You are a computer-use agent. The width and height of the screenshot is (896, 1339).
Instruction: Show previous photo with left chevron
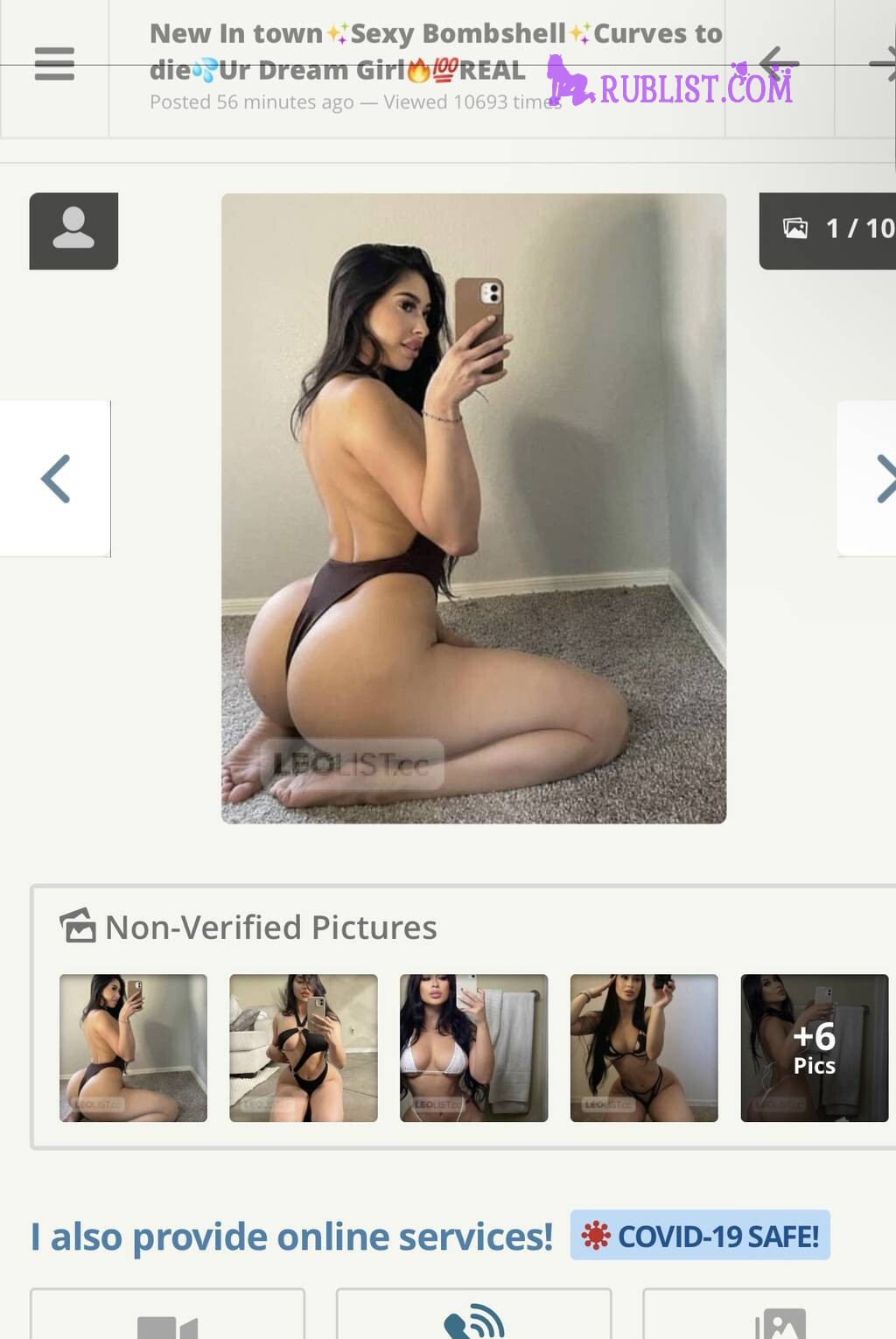coord(55,479)
